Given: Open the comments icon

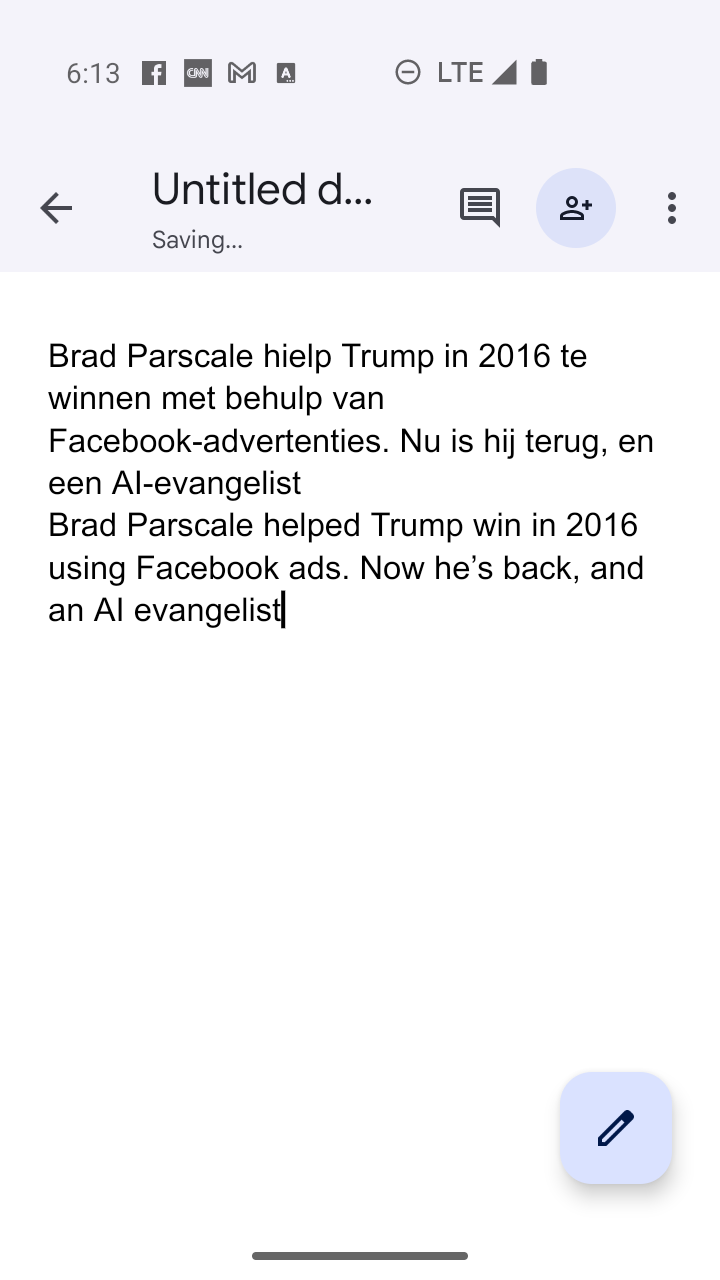Looking at the screenshot, I should [x=480, y=208].
